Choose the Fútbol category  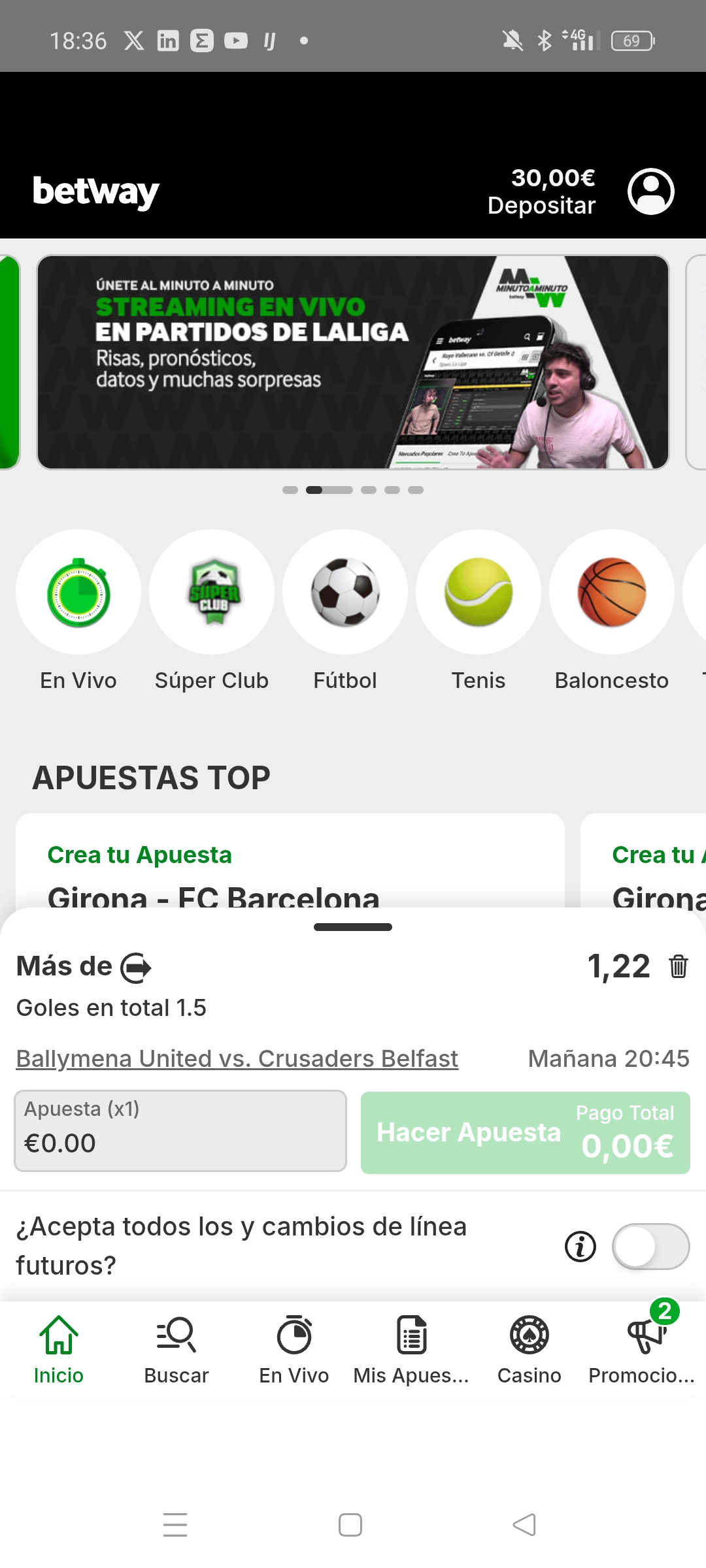pos(345,592)
